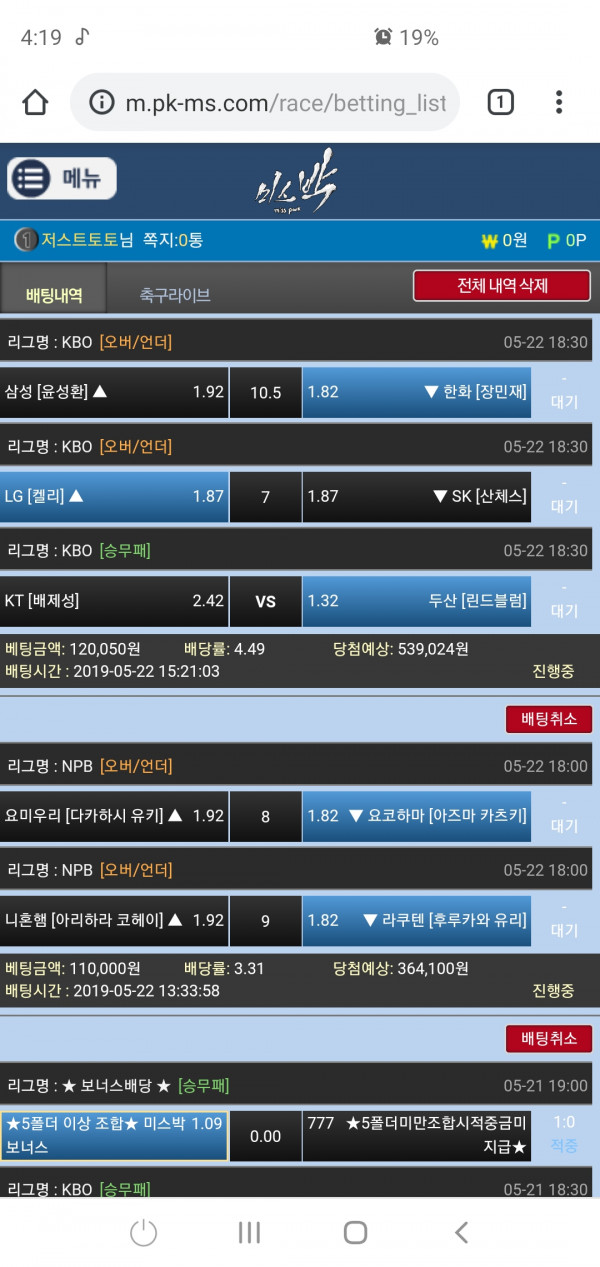The image size is (600, 1267).
Task: Switch to the 축구라이브 tab
Action: 175,295
